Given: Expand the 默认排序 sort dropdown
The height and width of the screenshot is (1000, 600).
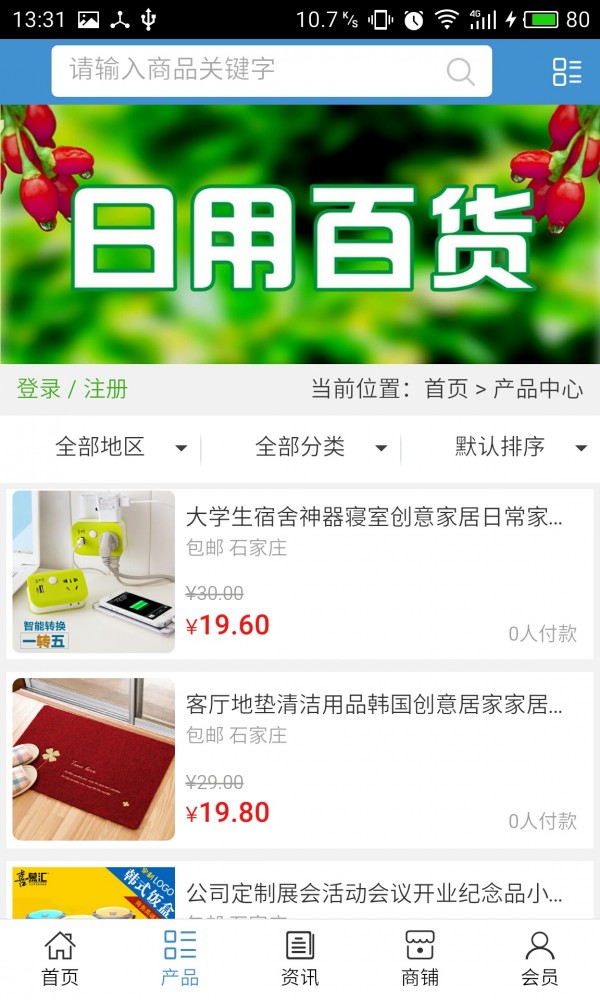Looking at the screenshot, I should pyautogui.click(x=518, y=447).
